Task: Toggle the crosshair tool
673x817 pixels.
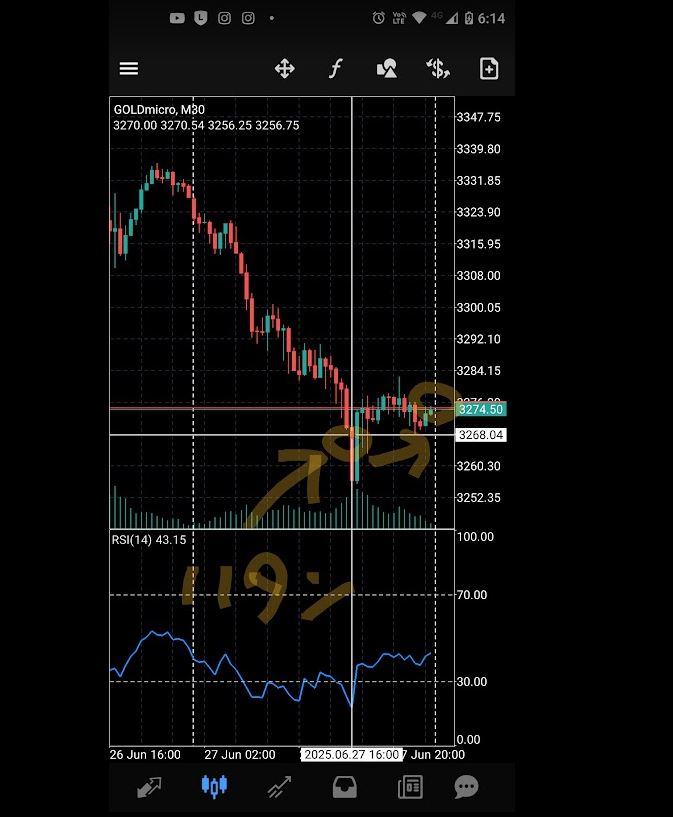Action: coord(284,69)
